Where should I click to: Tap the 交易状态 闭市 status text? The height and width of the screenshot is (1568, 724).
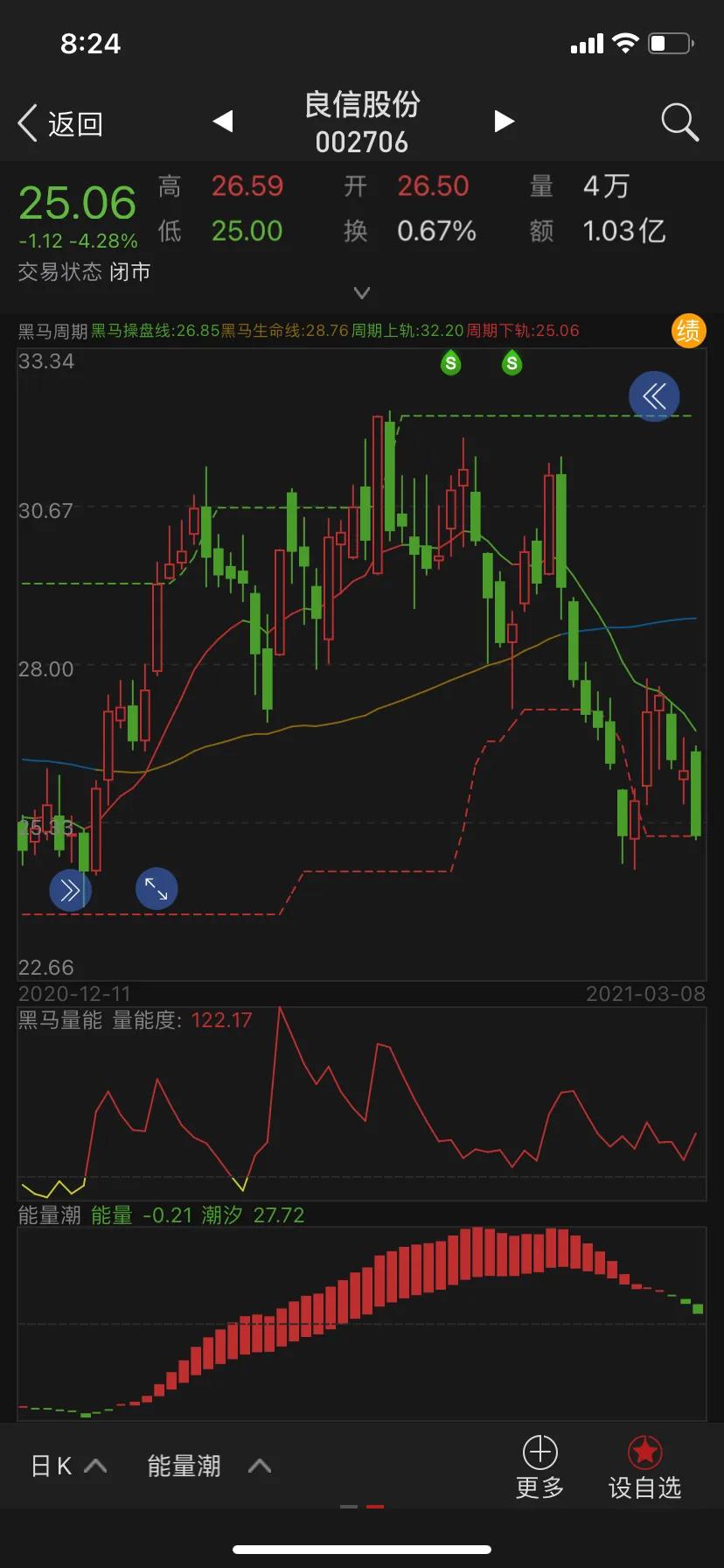[84, 271]
